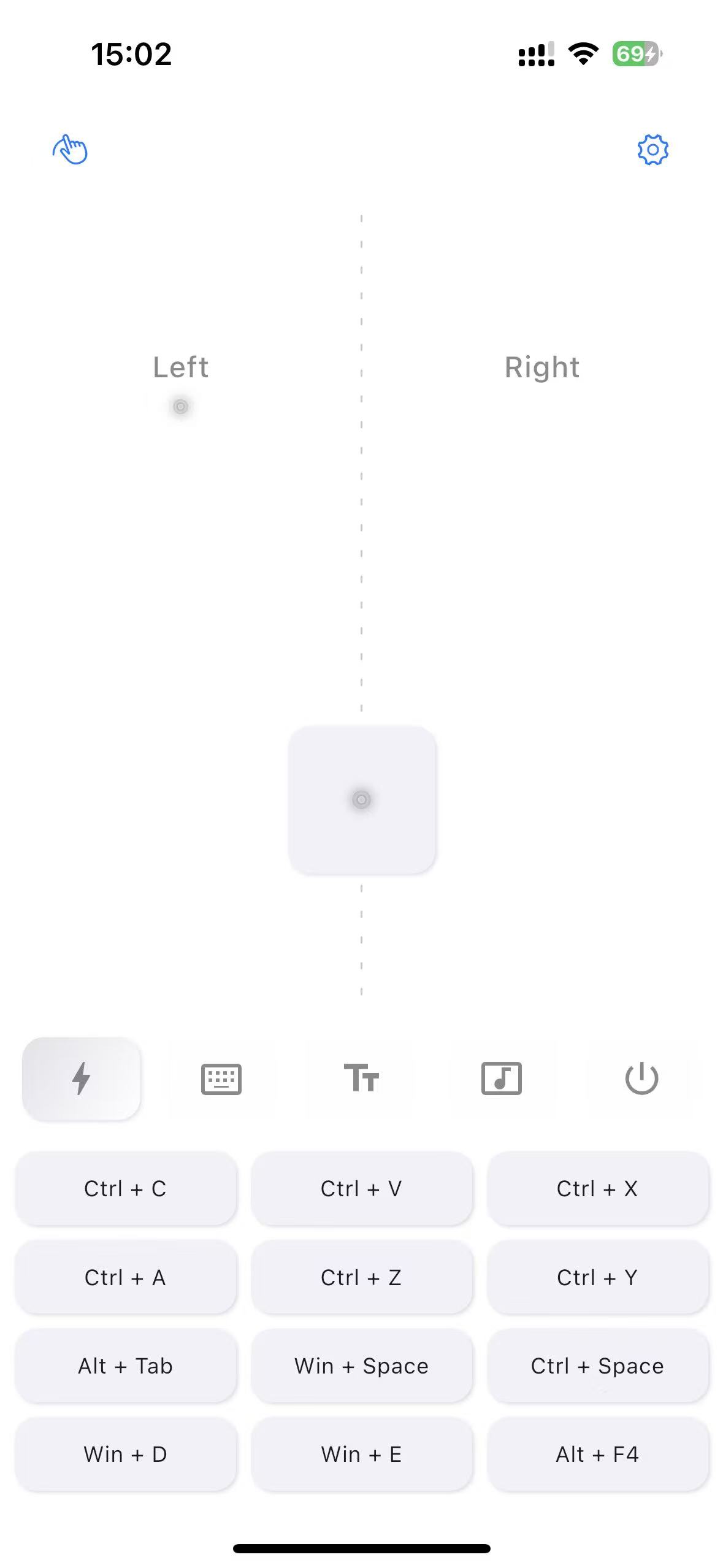Trigger the Alt + Tab switcher shortcut

[126, 1366]
